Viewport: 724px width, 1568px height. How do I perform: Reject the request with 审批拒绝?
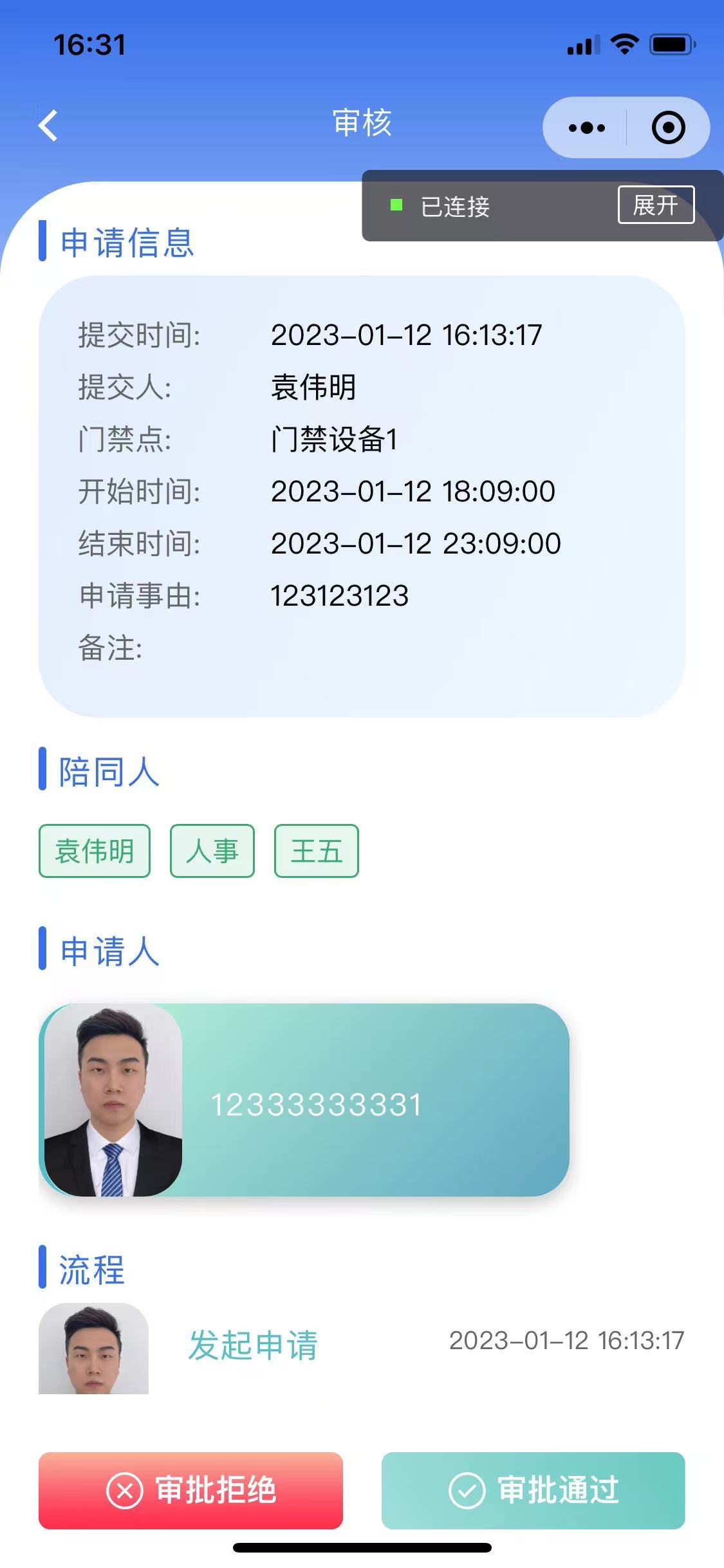click(x=190, y=1490)
